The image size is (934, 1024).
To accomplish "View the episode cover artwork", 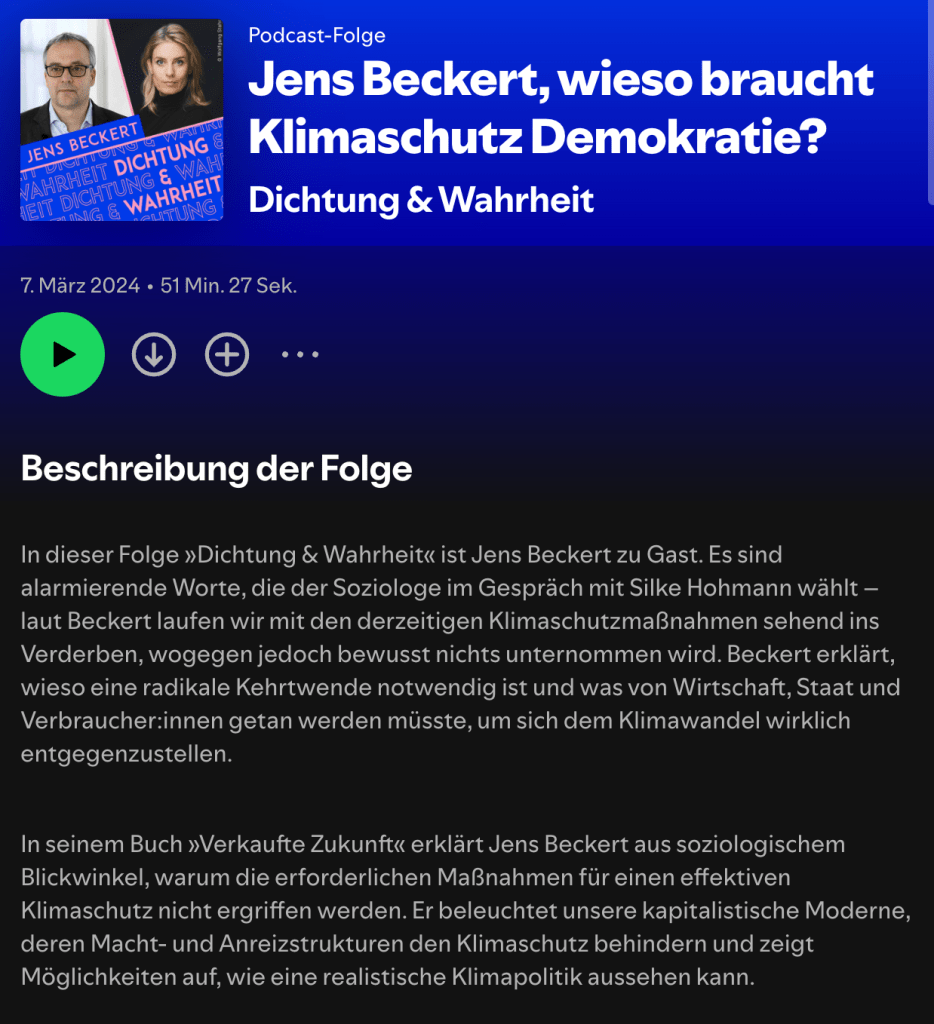I will pyautogui.click(x=122, y=120).
